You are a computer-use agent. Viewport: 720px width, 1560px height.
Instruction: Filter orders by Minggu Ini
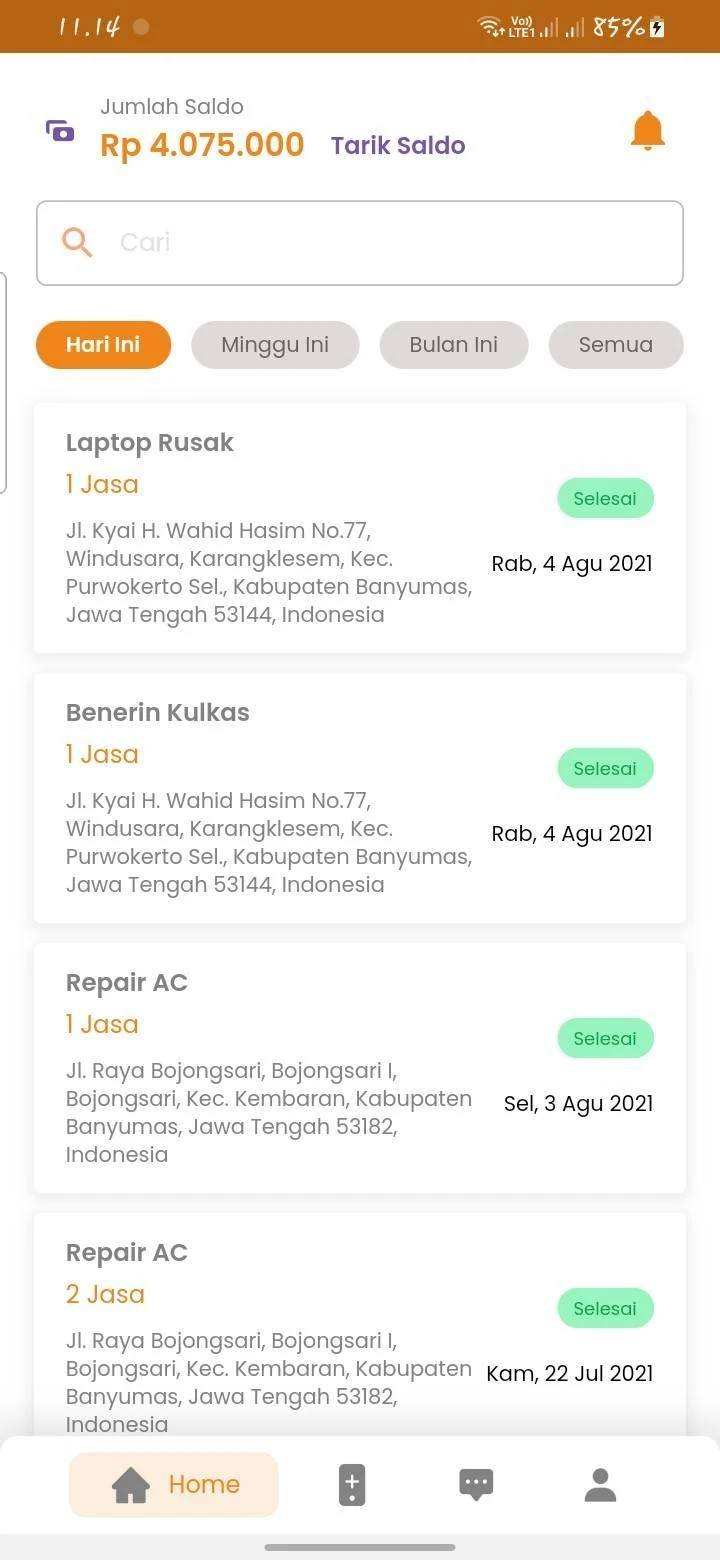[x=275, y=345]
